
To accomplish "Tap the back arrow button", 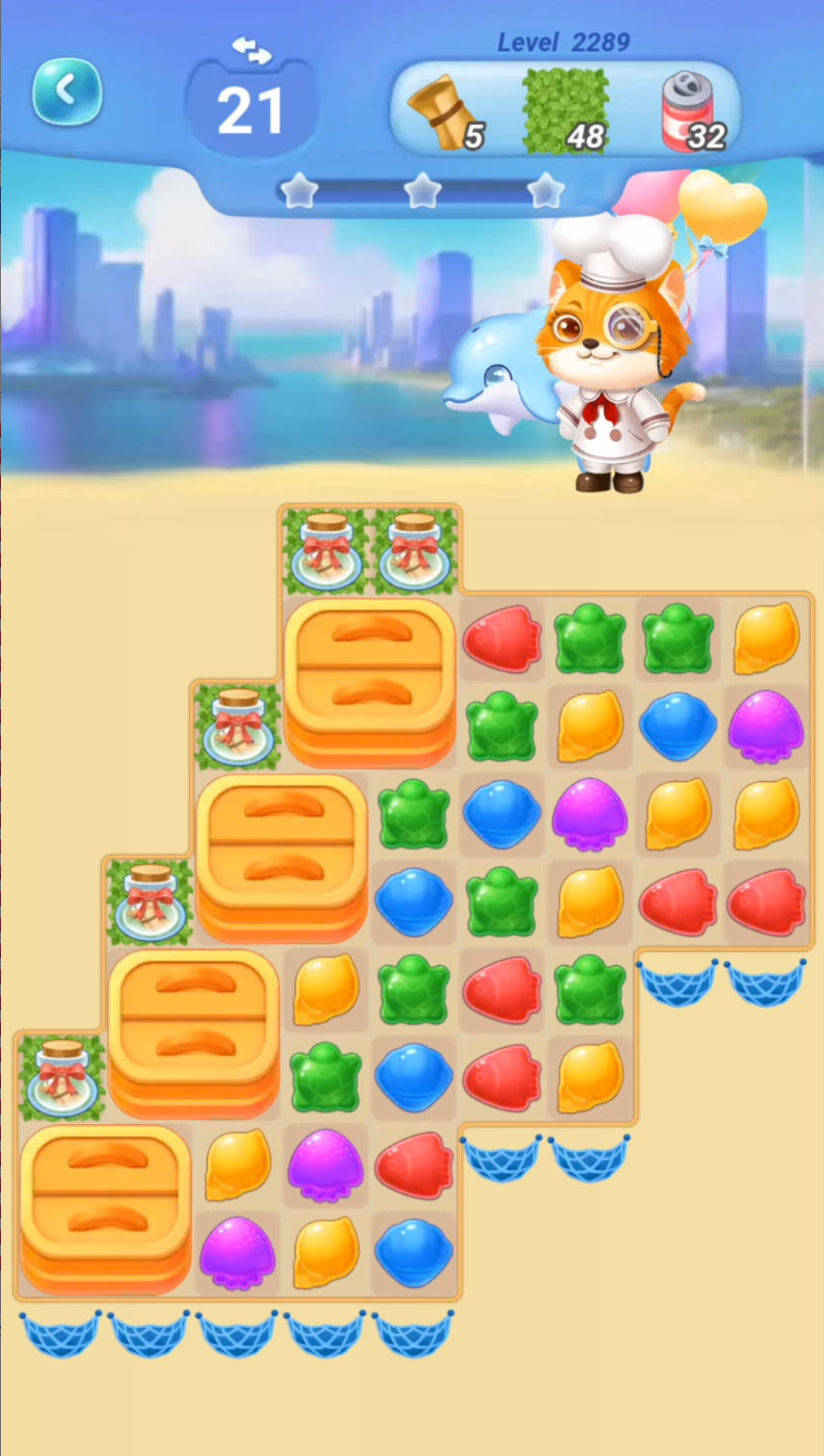I will pos(67,92).
